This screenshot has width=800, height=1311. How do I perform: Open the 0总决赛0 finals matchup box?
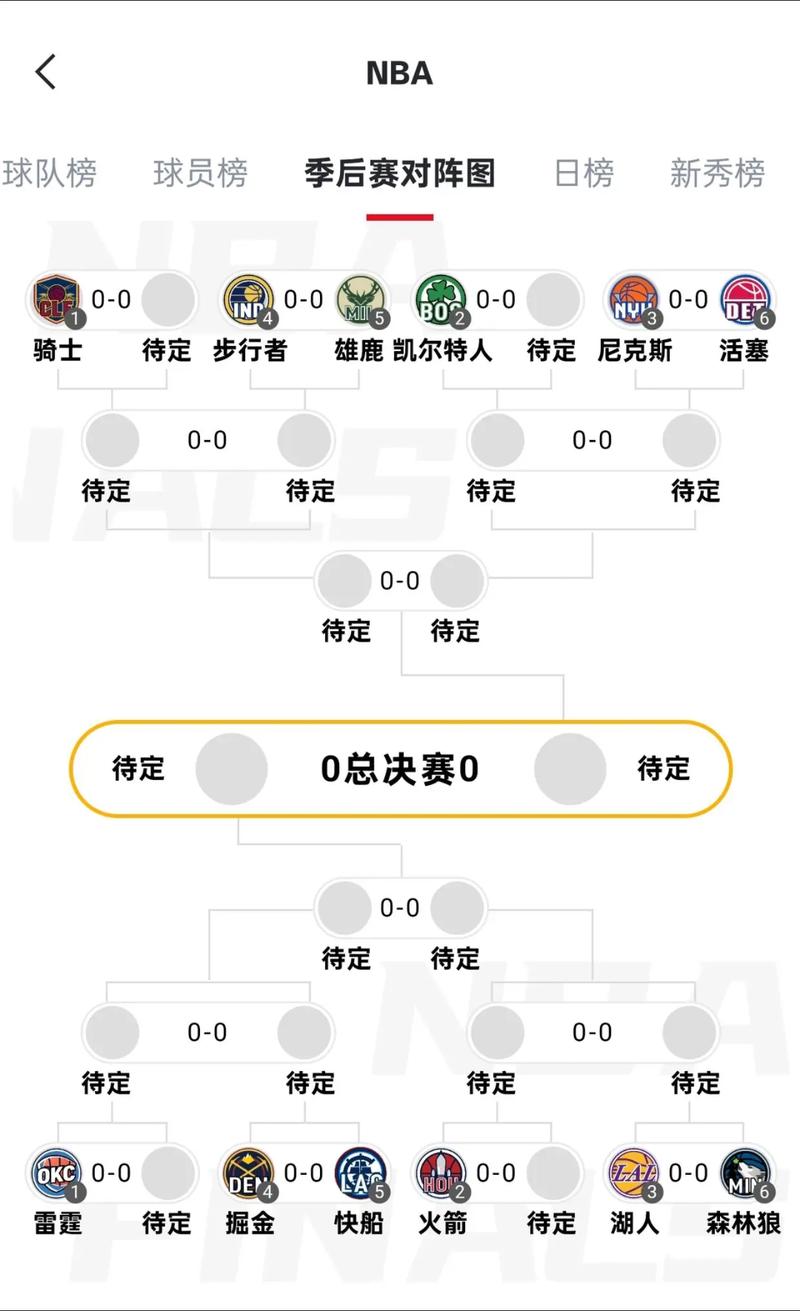pos(400,768)
